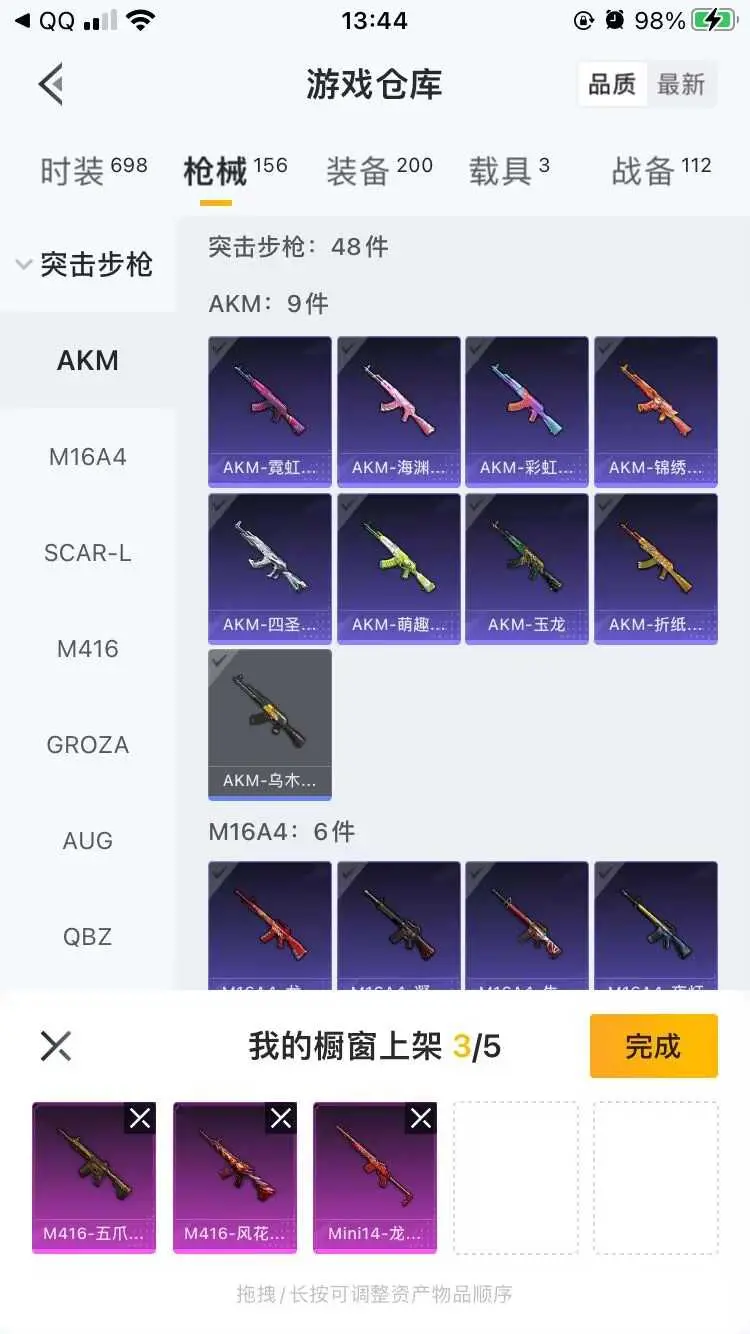Select GROZA in the sidebar
The width and height of the screenshot is (750, 1334).
pos(88,745)
